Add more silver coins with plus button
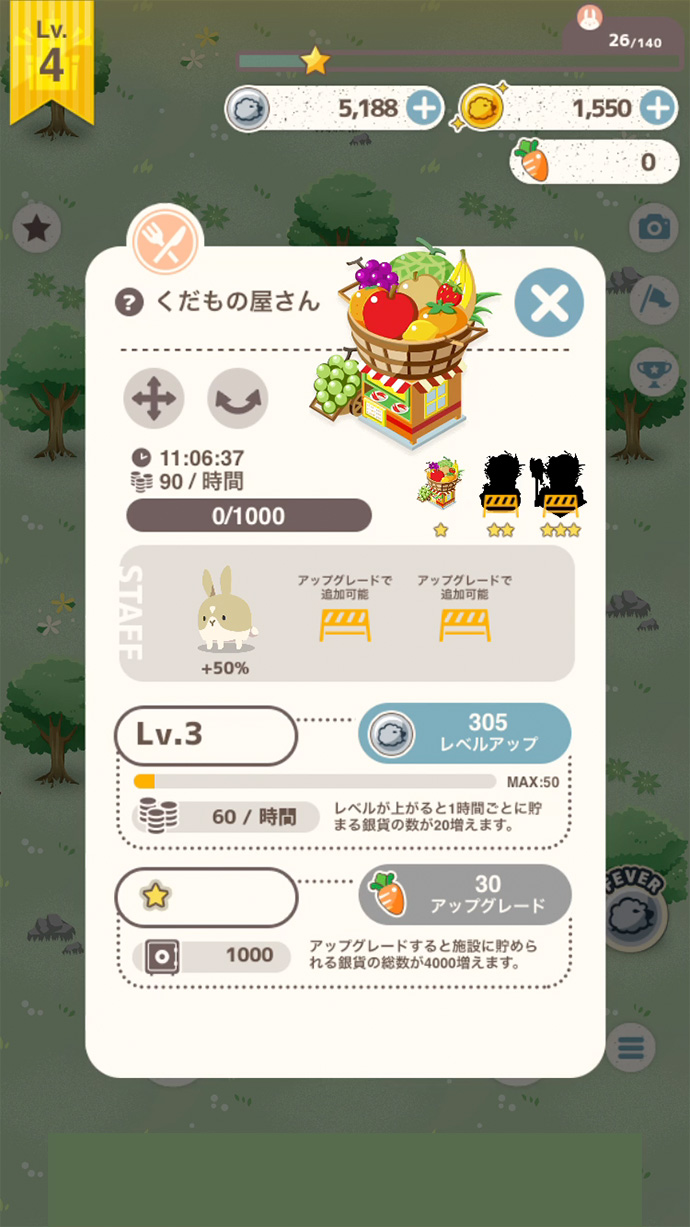This screenshot has height=1227, width=690. click(424, 108)
